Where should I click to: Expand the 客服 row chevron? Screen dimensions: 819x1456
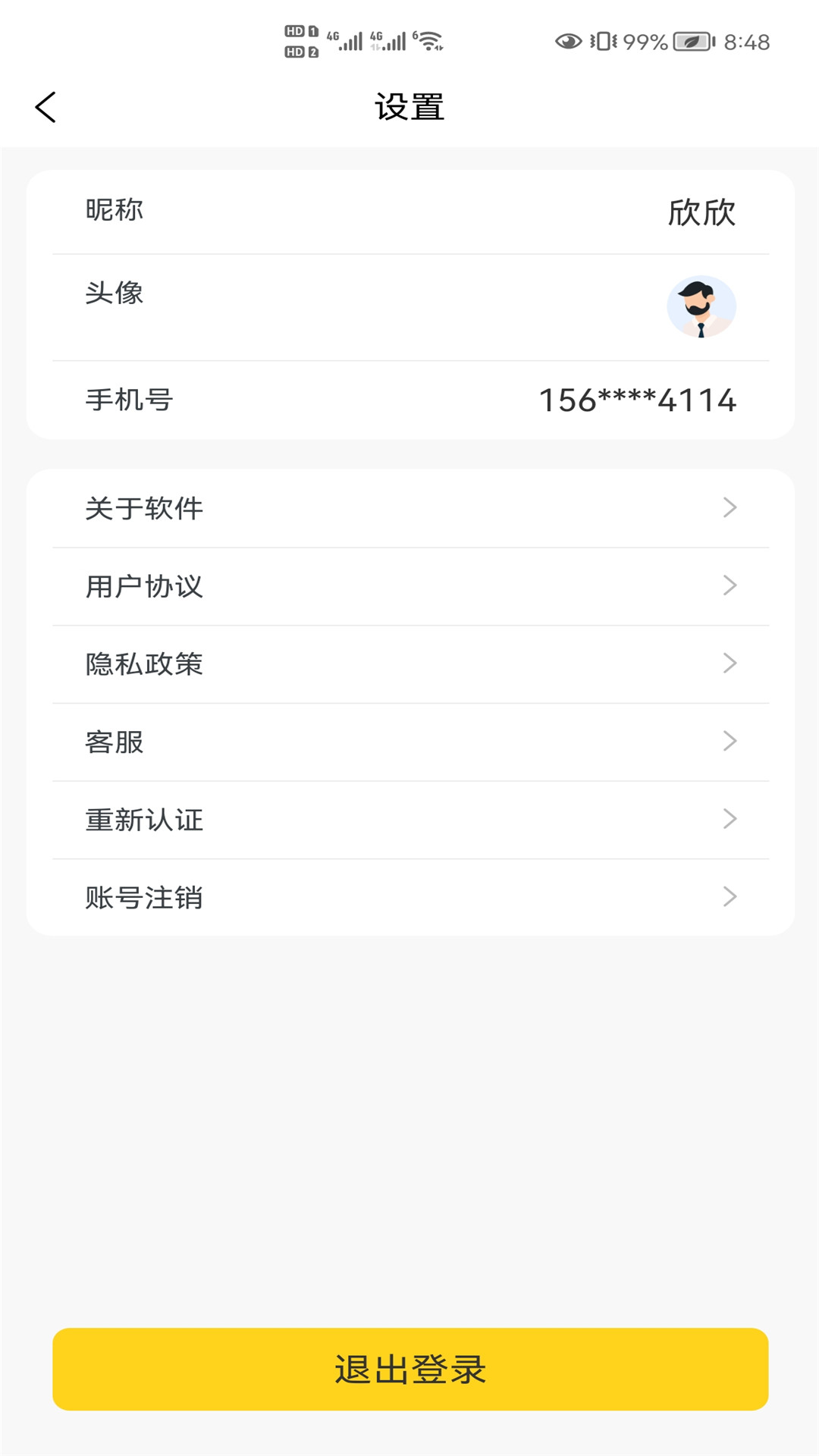tap(730, 742)
